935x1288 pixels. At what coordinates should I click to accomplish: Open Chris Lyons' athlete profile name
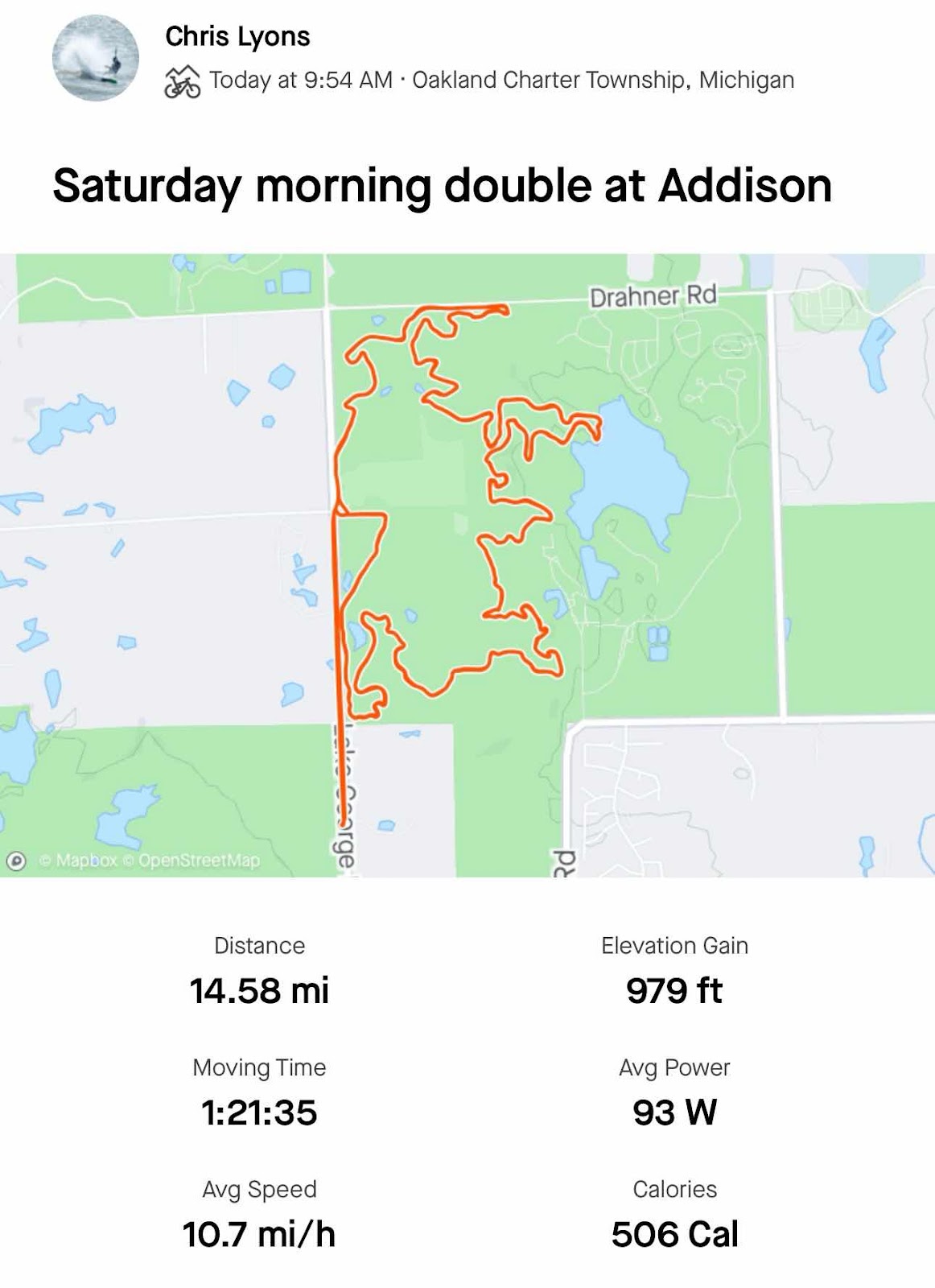237,36
